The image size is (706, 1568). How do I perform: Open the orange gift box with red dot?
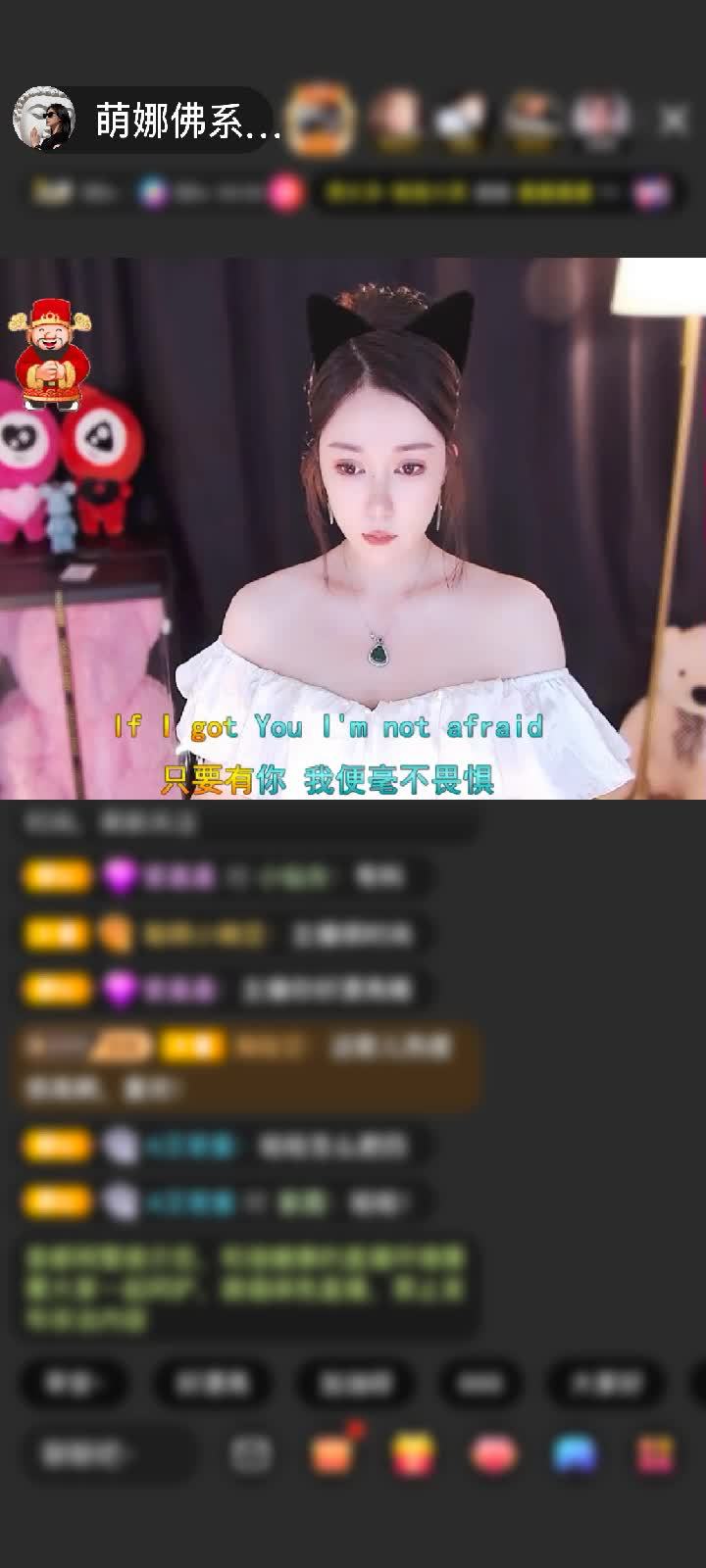[331, 1452]
